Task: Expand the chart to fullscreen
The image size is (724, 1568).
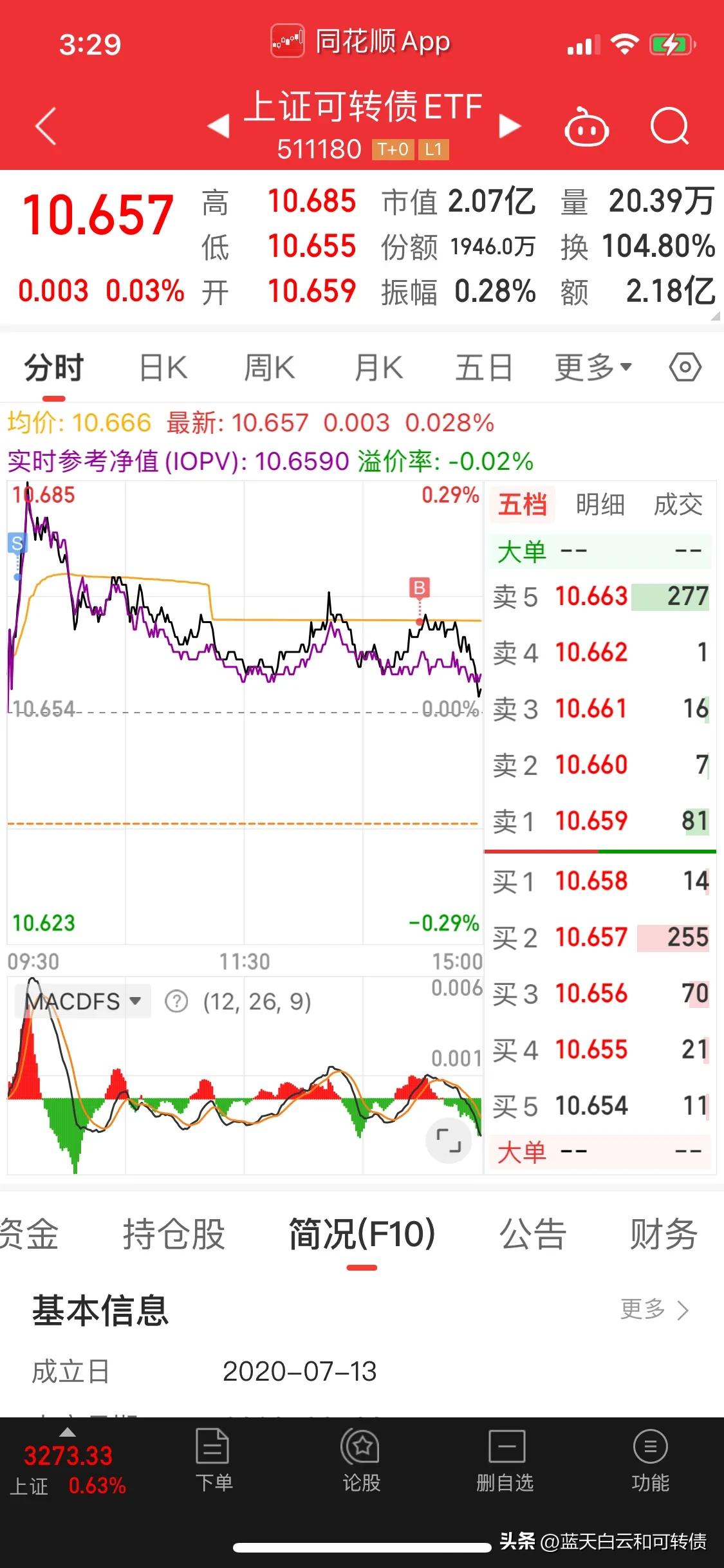Action: tap(449, 1140)
